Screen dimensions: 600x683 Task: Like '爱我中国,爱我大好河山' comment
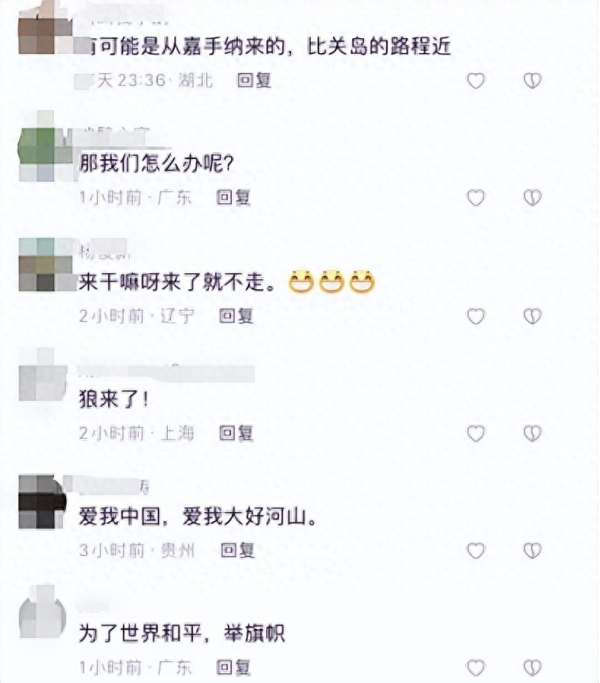point(476,550)
